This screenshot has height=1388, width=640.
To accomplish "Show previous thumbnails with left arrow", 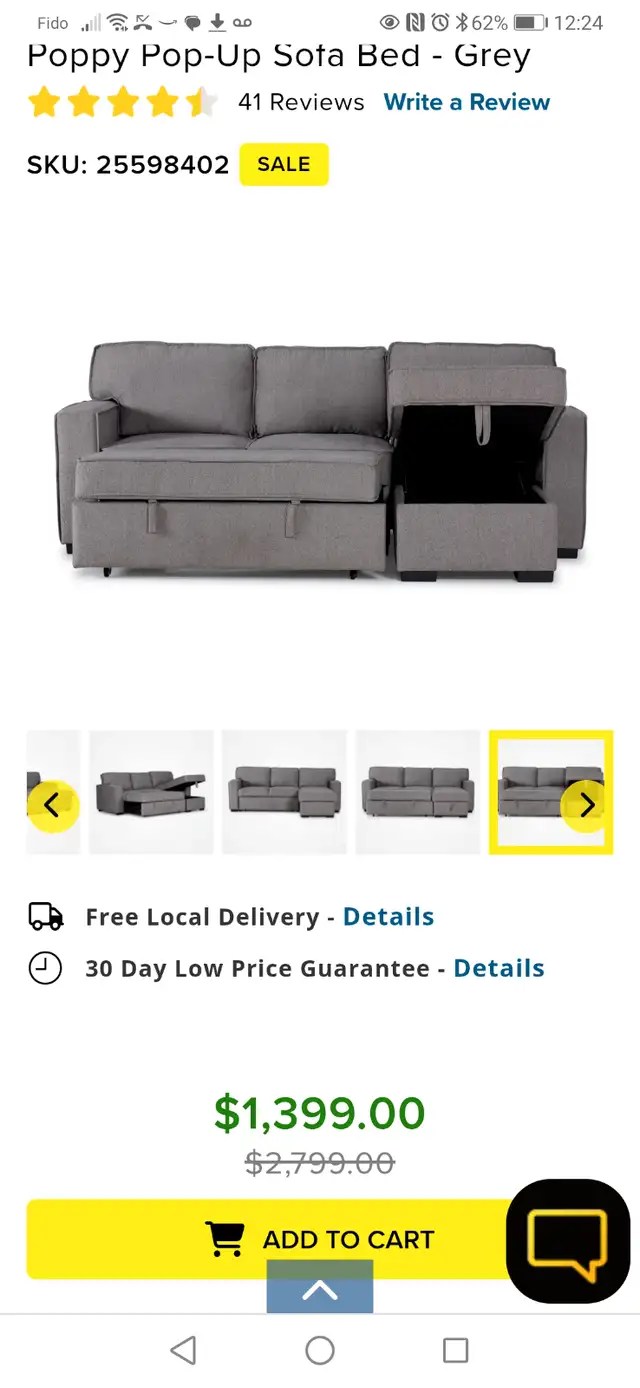I will [x=52, y=804].
